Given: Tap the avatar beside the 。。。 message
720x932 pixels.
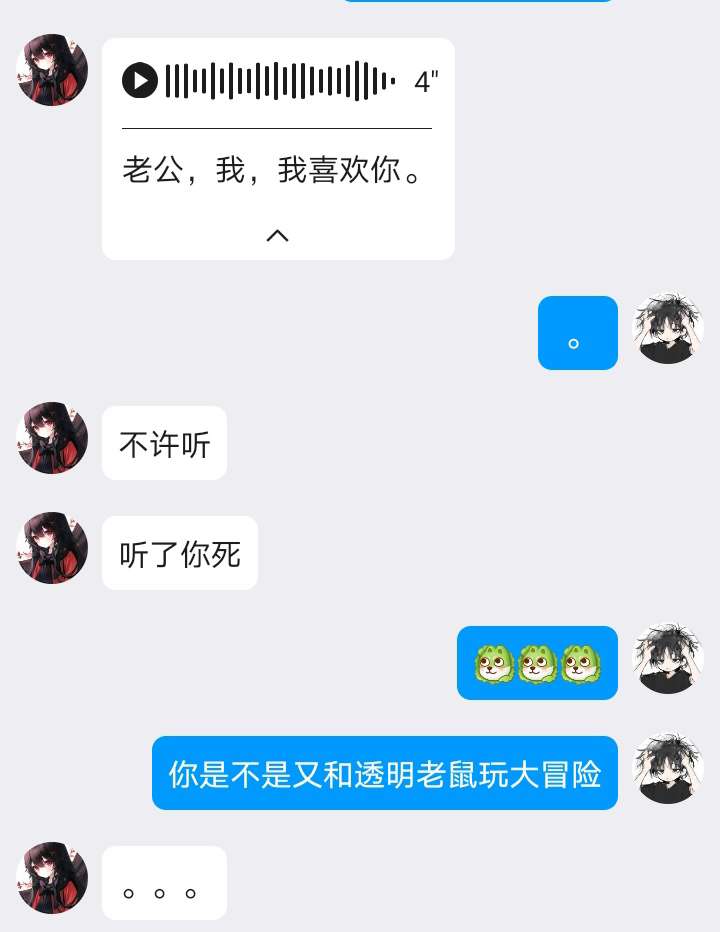Looking at the screenshot, I should 52,878.
